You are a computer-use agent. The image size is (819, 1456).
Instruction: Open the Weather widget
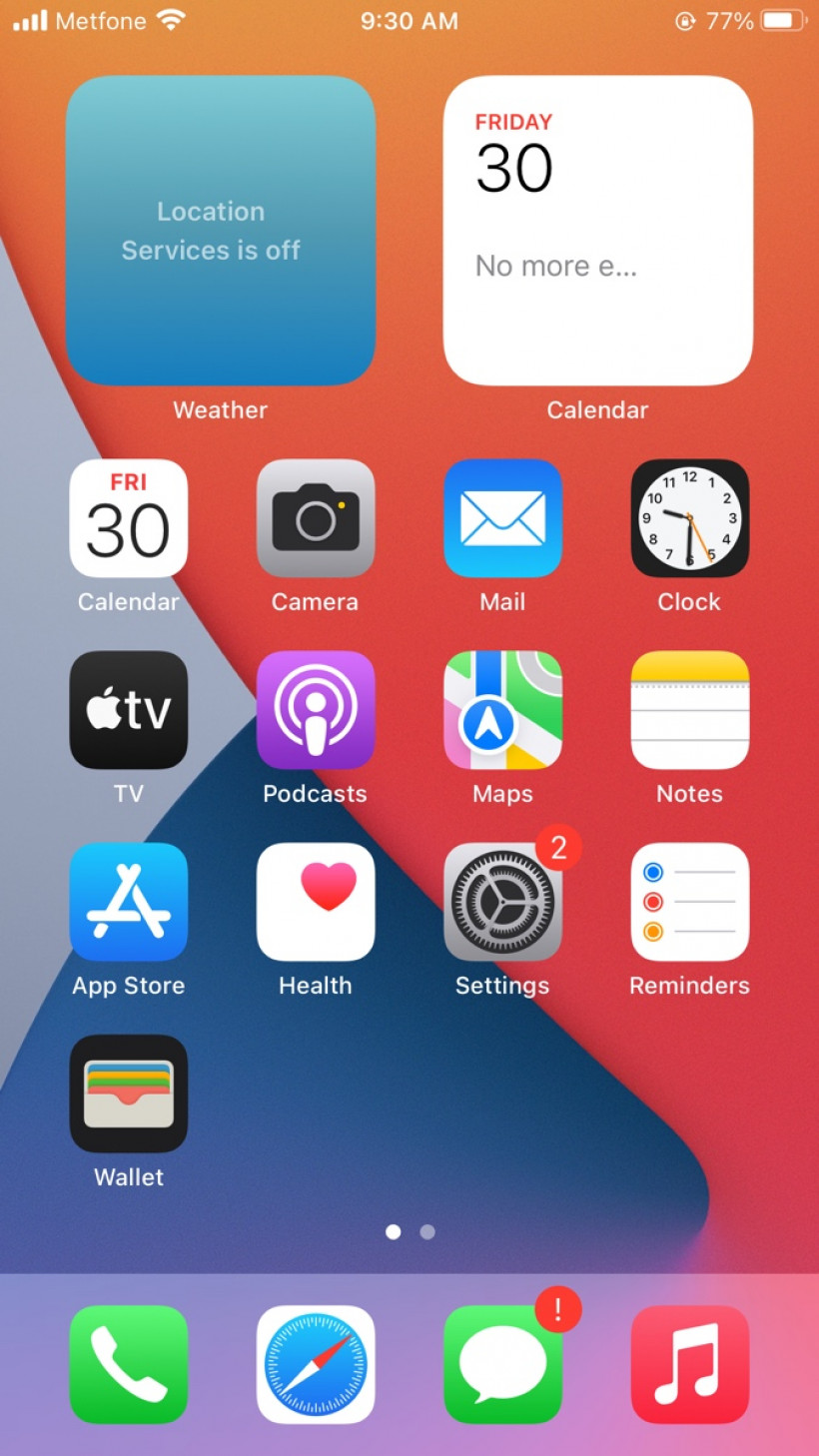pos(221,232)
